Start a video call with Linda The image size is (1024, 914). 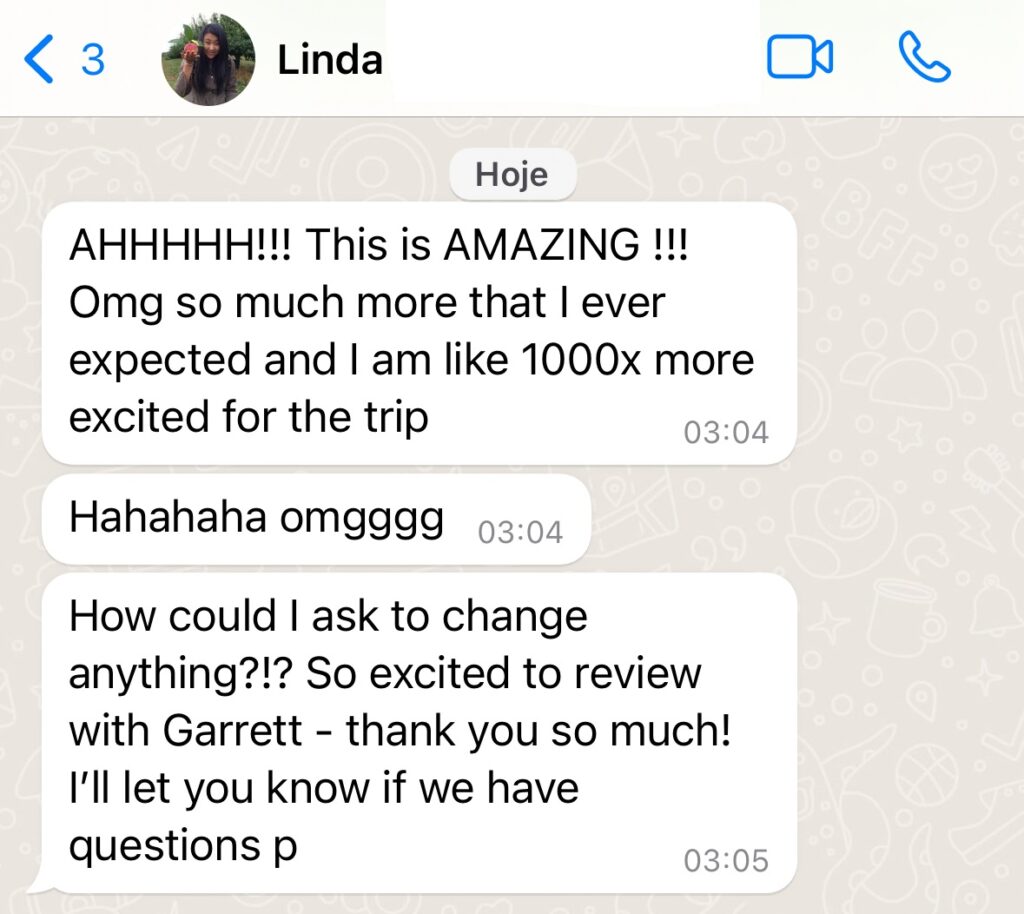pos(799,57)
